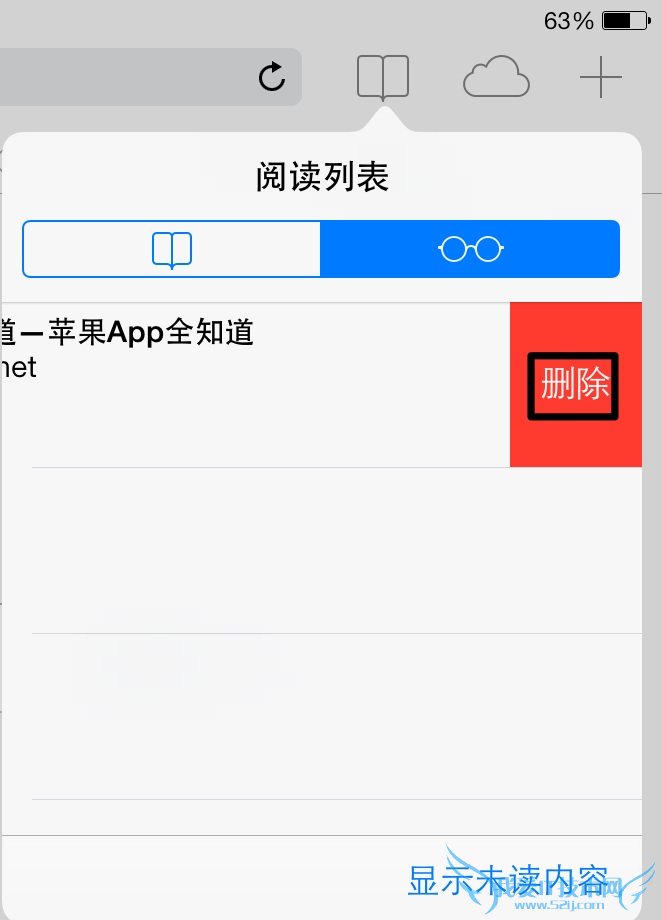Close the bookmarks book popover

(383, 77)
